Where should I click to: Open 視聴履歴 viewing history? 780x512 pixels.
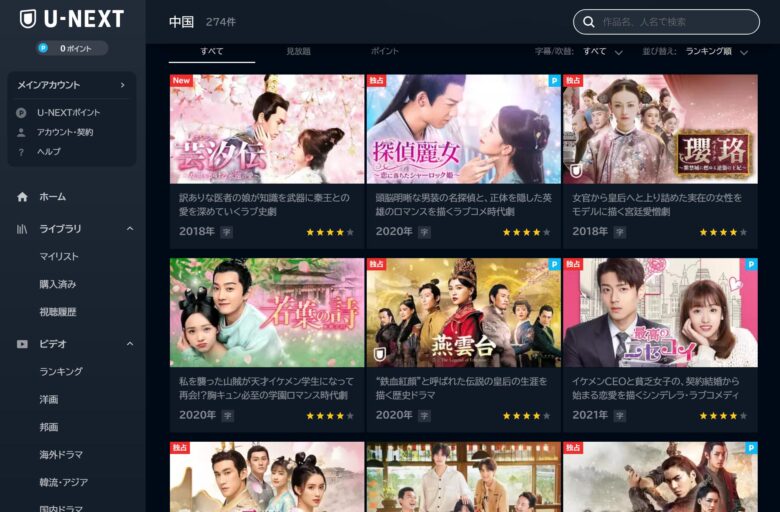click(58, 312)
